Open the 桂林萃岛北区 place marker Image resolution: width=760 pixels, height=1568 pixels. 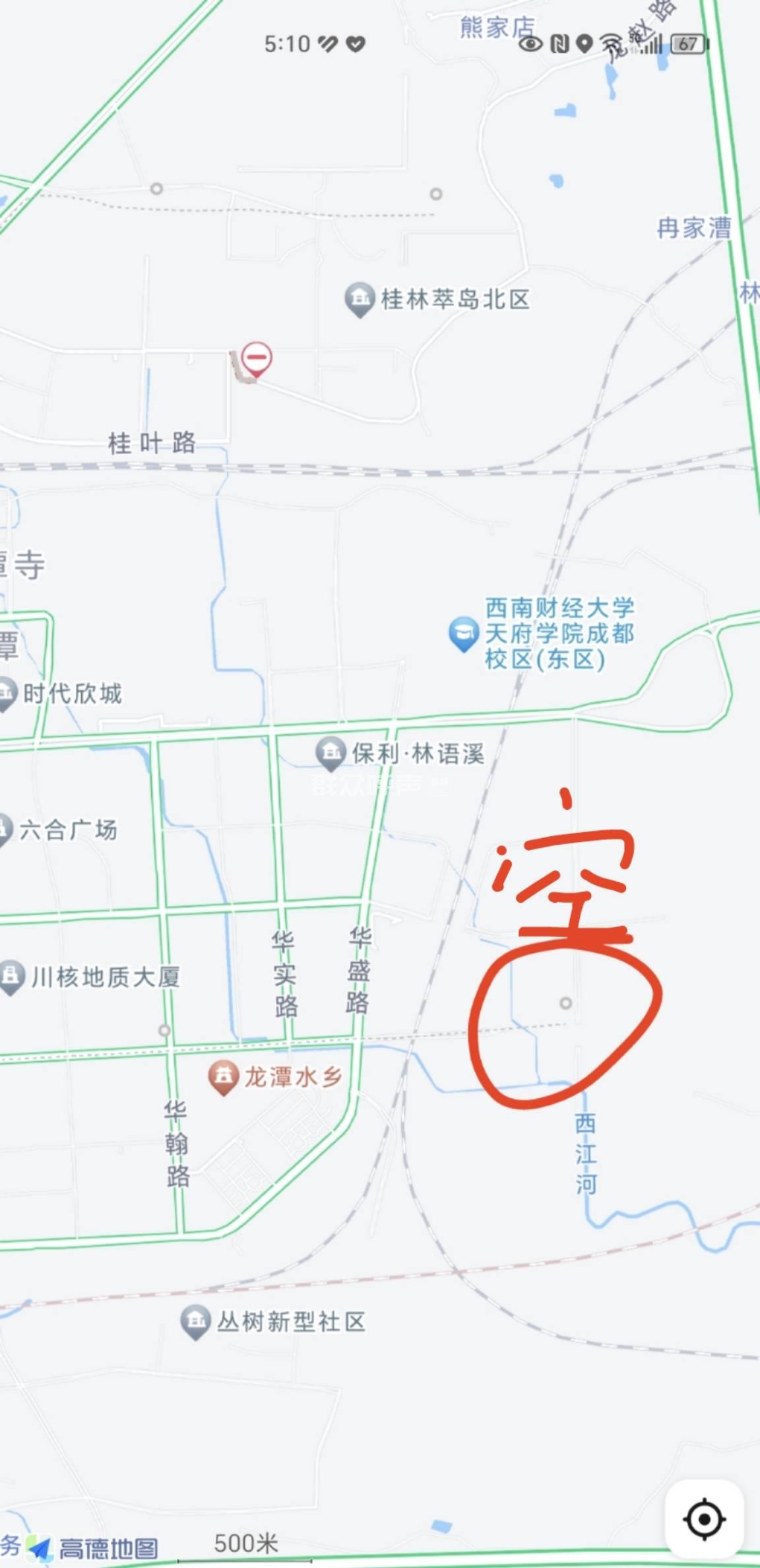tap(360, 299)
